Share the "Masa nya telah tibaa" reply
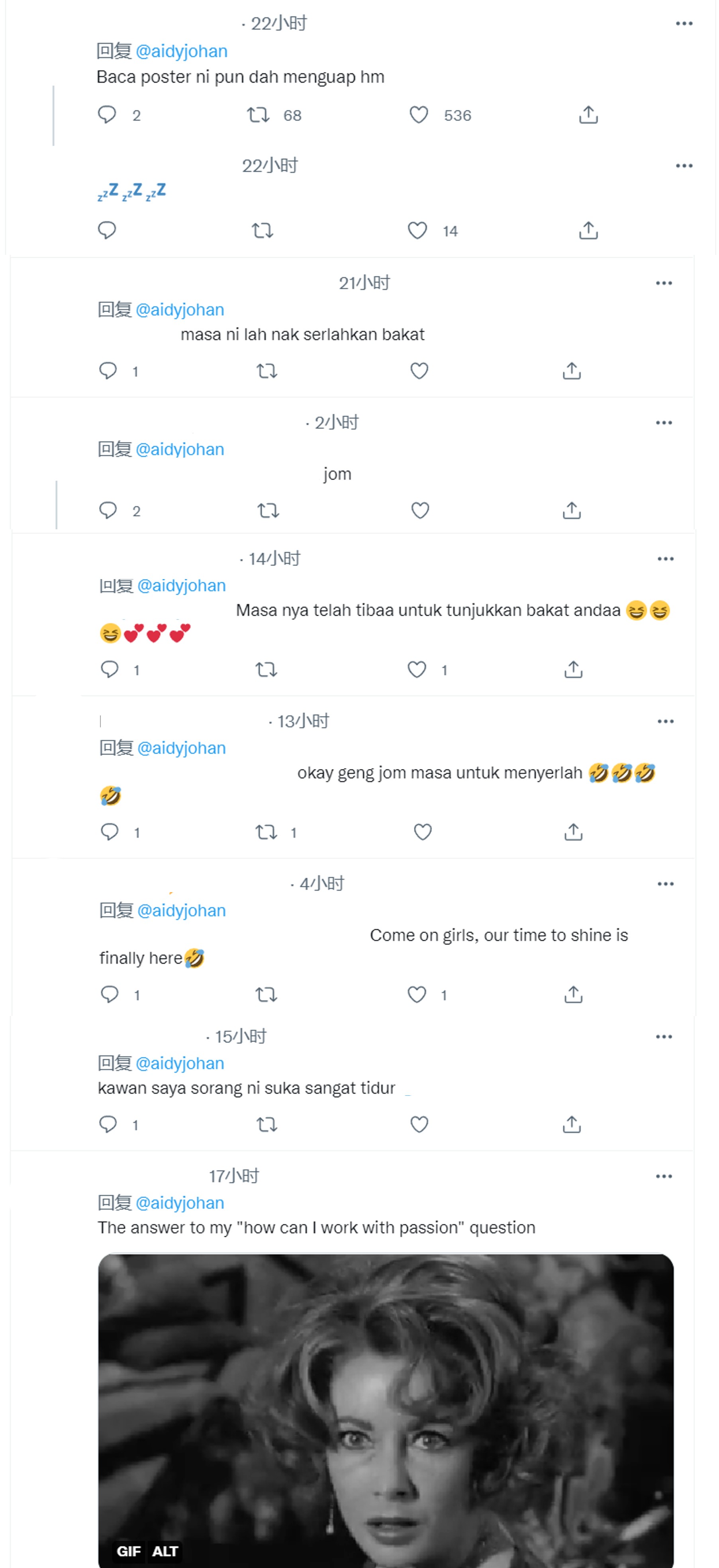This screenshot has width=719, height=1568. (573, 669)
